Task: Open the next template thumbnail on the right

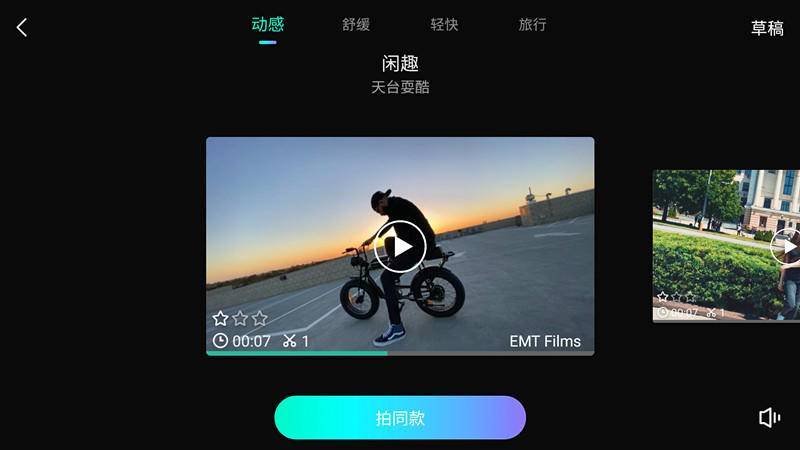Action: (x=727, y=246)
